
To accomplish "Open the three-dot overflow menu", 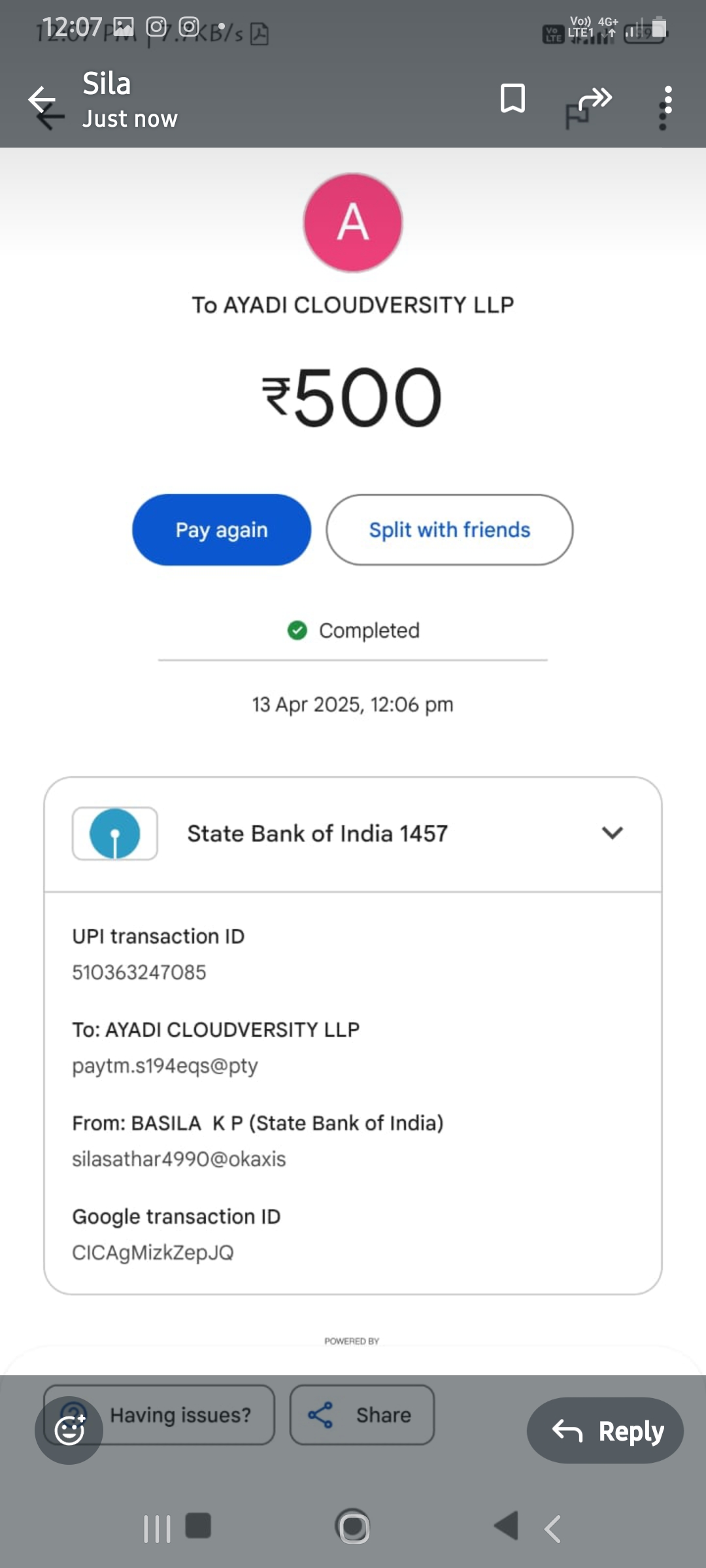I will [x=667, y=100].
